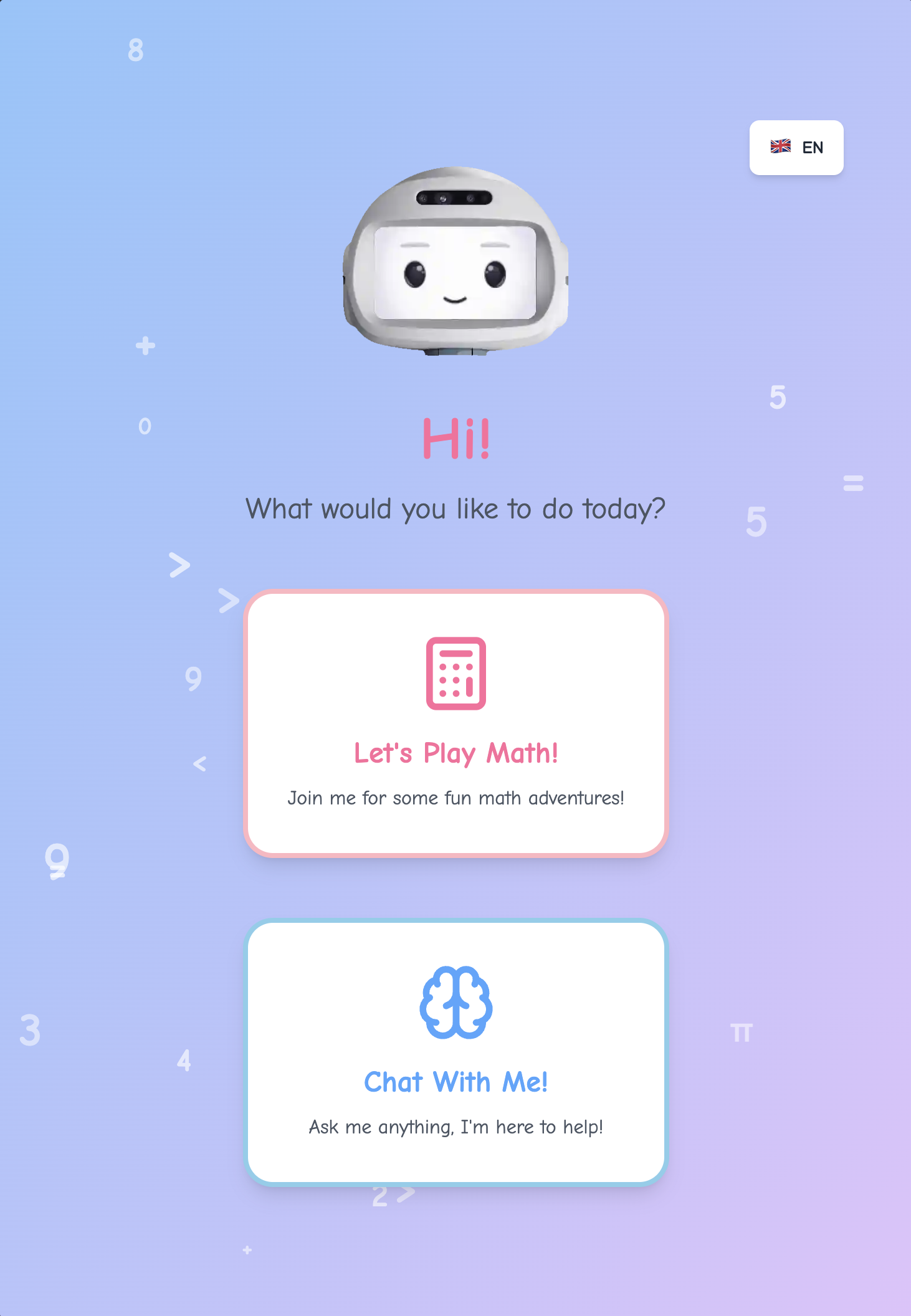Select the Chat With Me! card
The image size is (911, 1316).
(455, 1052)
